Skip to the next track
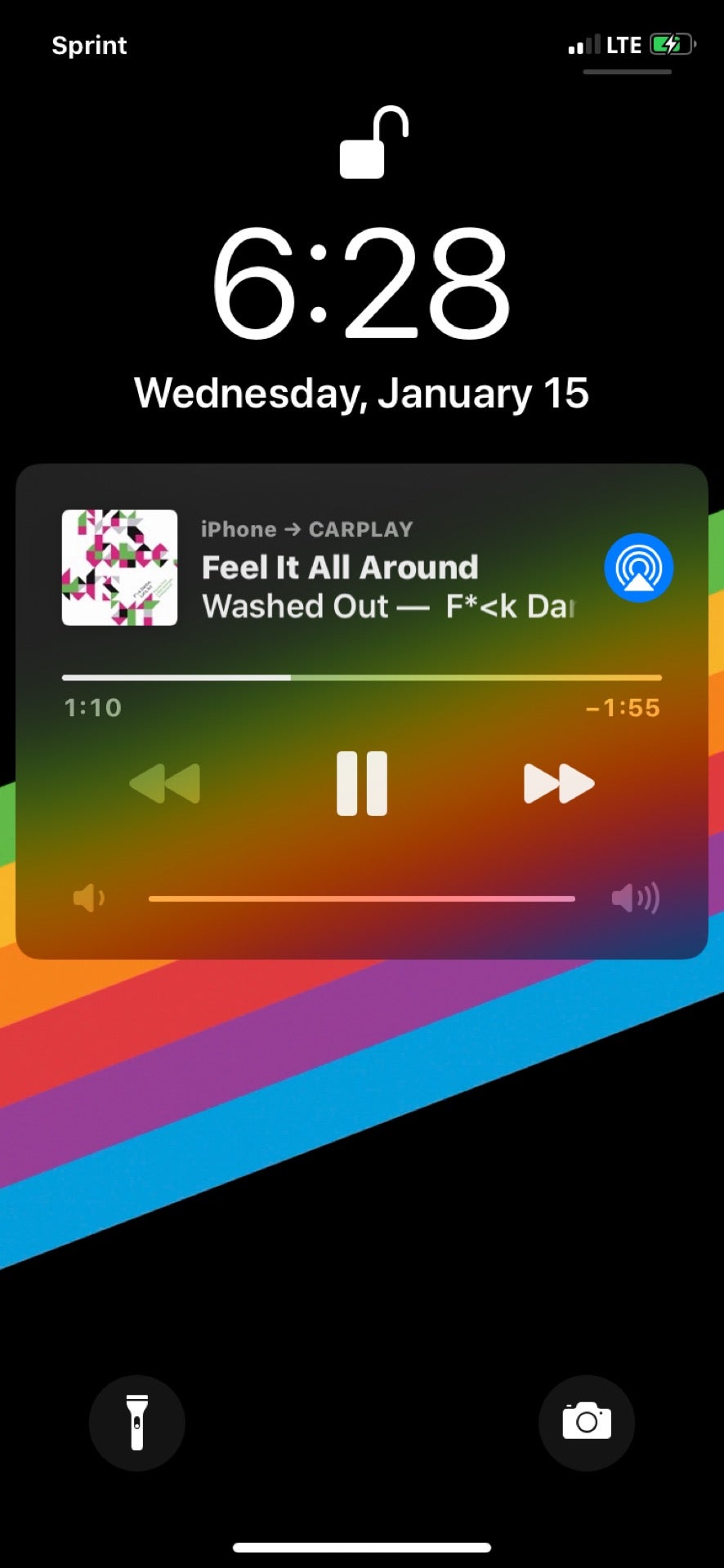The height and width of the screenshot is (1568, 724). click(559, 783)
